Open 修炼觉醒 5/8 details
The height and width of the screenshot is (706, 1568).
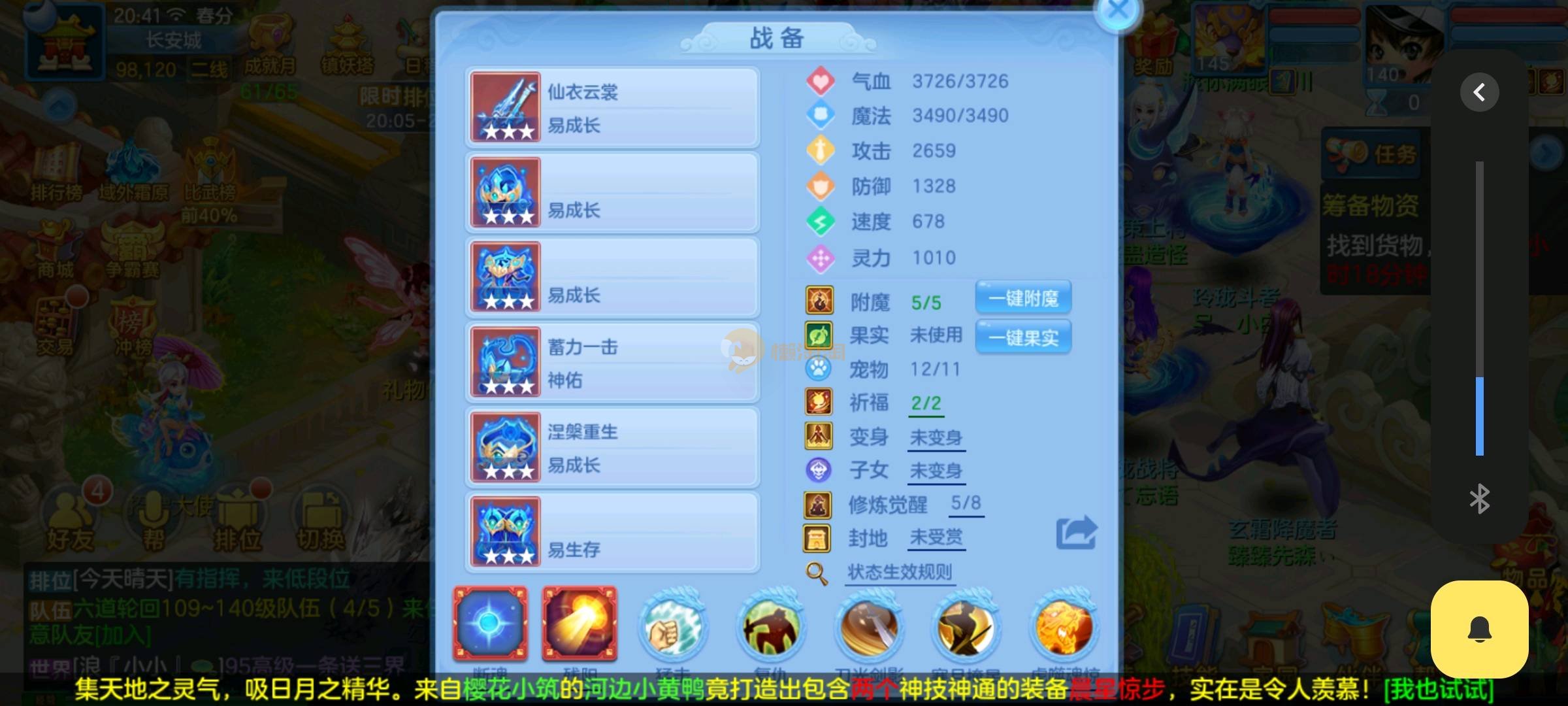tap(966, 503)
